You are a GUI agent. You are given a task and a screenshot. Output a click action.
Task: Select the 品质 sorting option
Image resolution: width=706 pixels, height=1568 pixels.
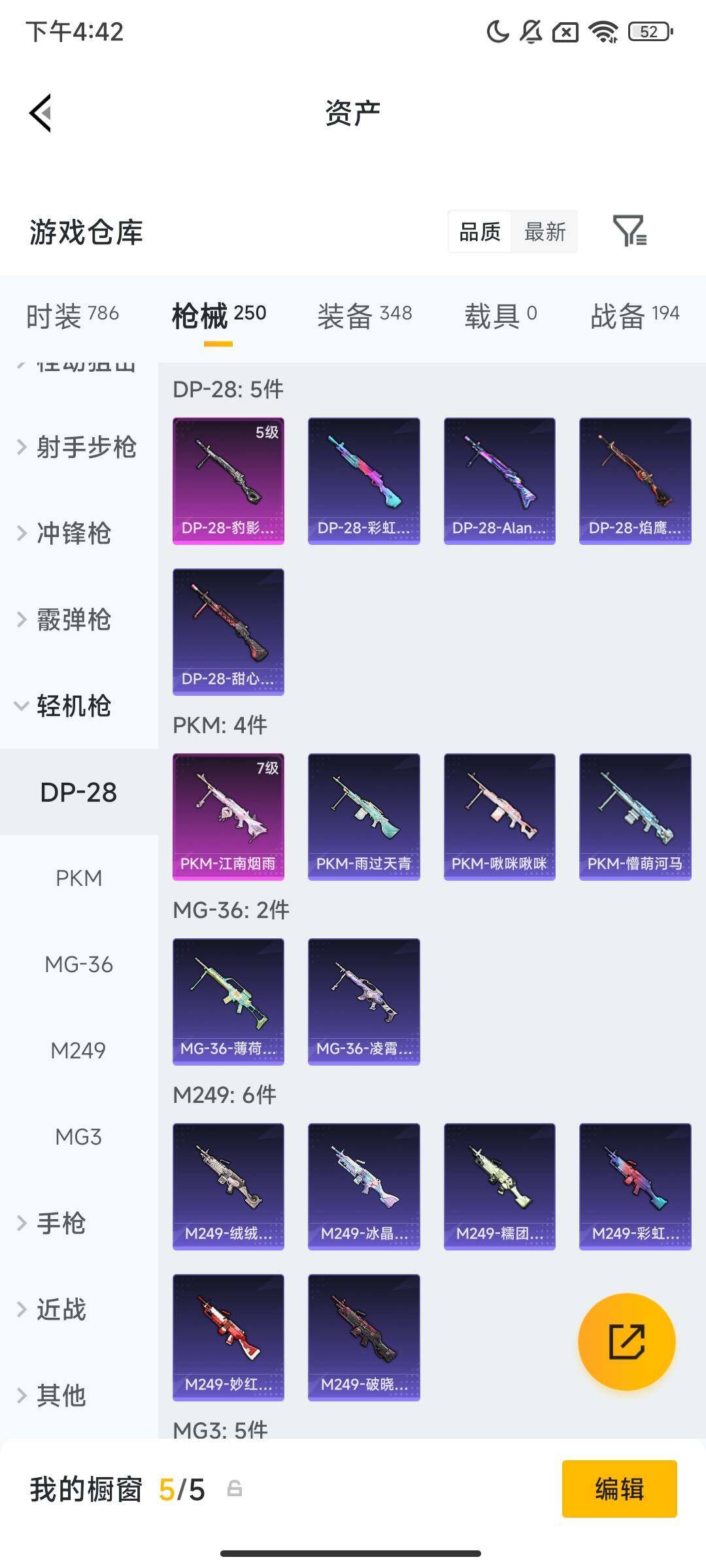(480, 231)
